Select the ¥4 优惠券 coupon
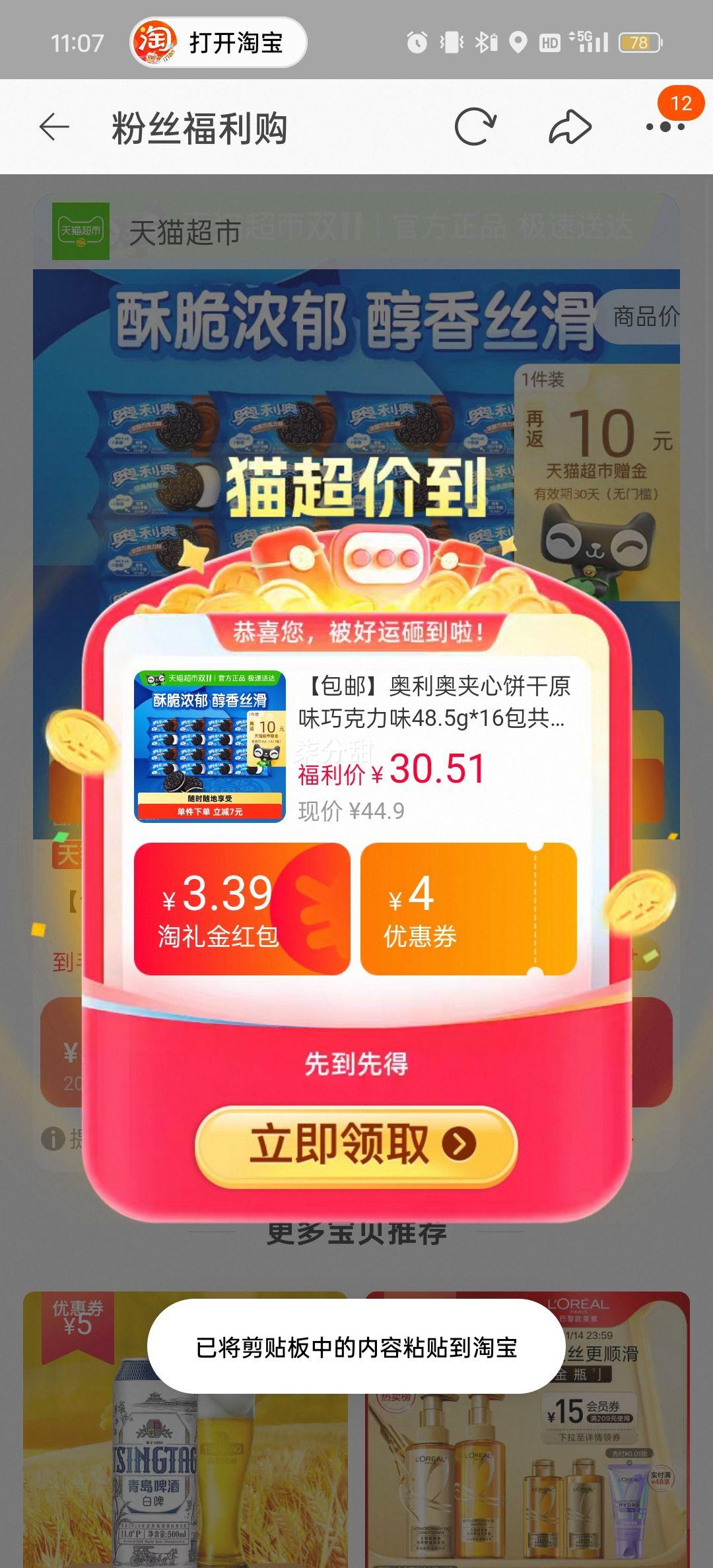Image resolution: width=713 pixels, height=1568 pixels. pyautogui.click(x=468, y=909)
